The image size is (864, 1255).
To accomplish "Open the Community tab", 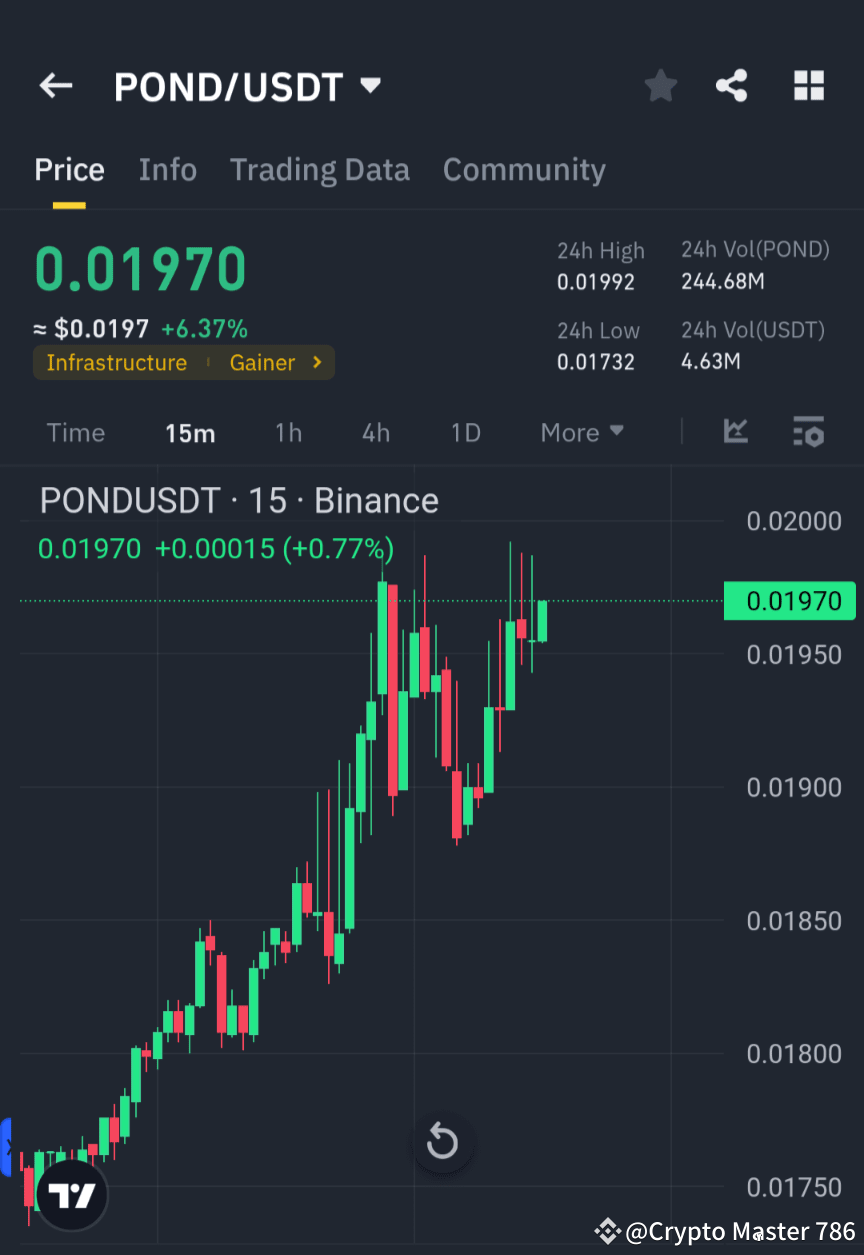I will 524,169.
